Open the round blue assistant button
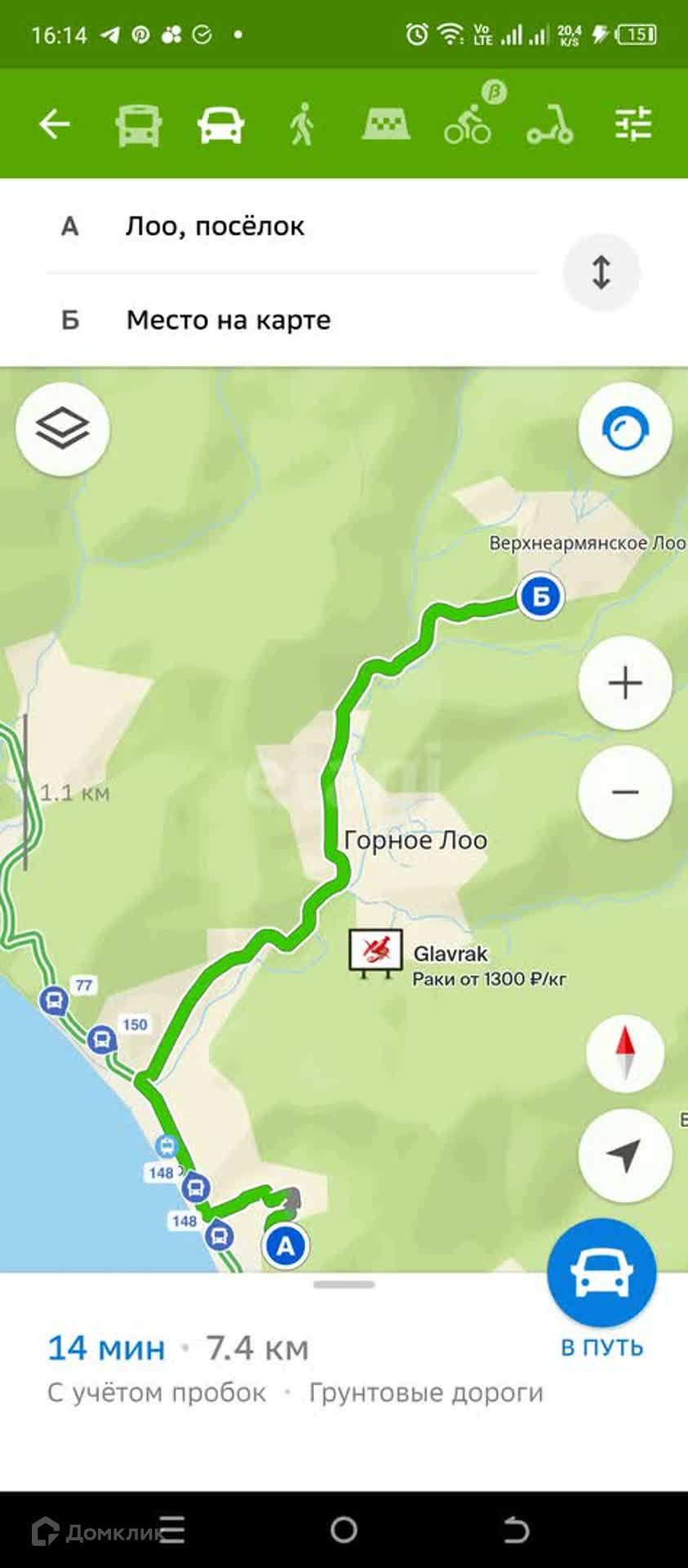The image size is (688, 1568). click(x=624, y=429)
